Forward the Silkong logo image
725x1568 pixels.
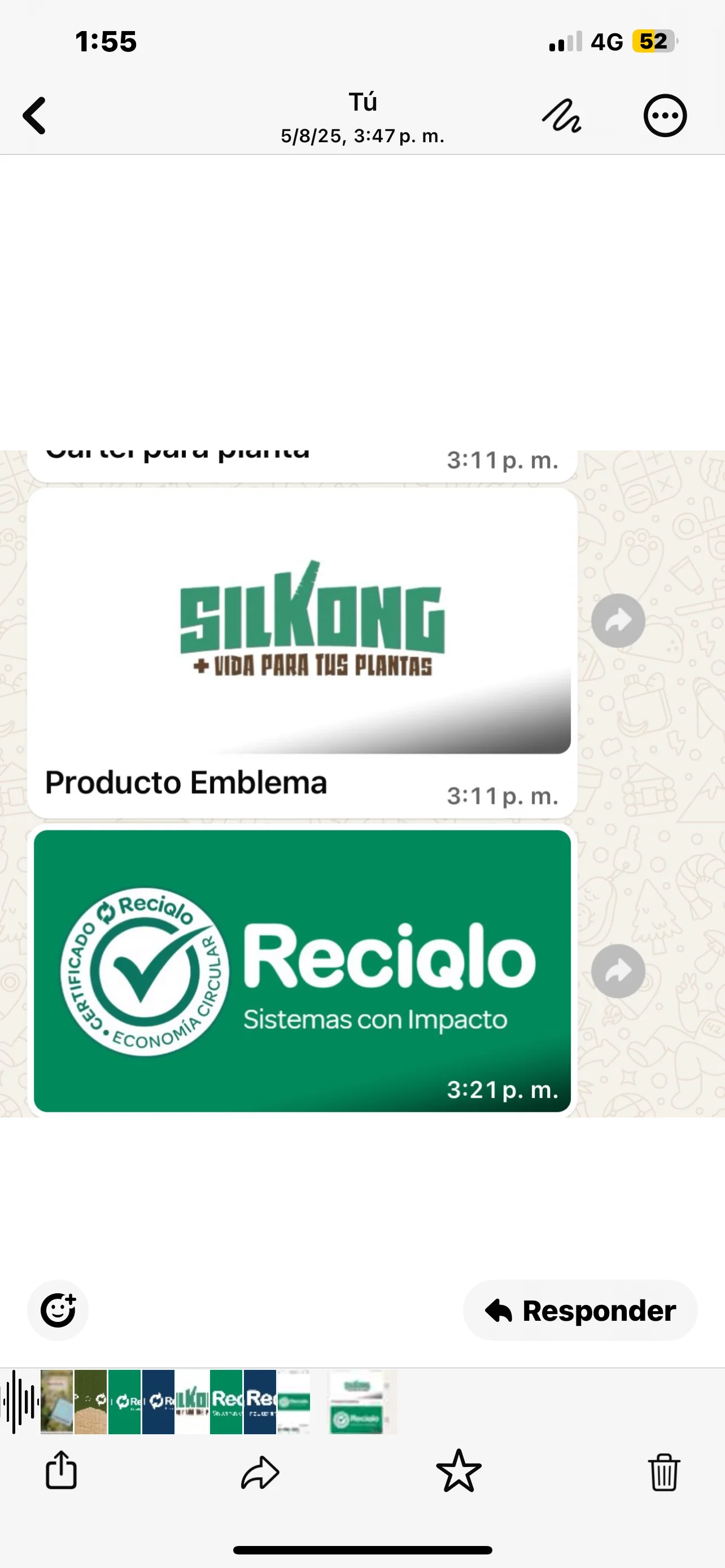617,620
